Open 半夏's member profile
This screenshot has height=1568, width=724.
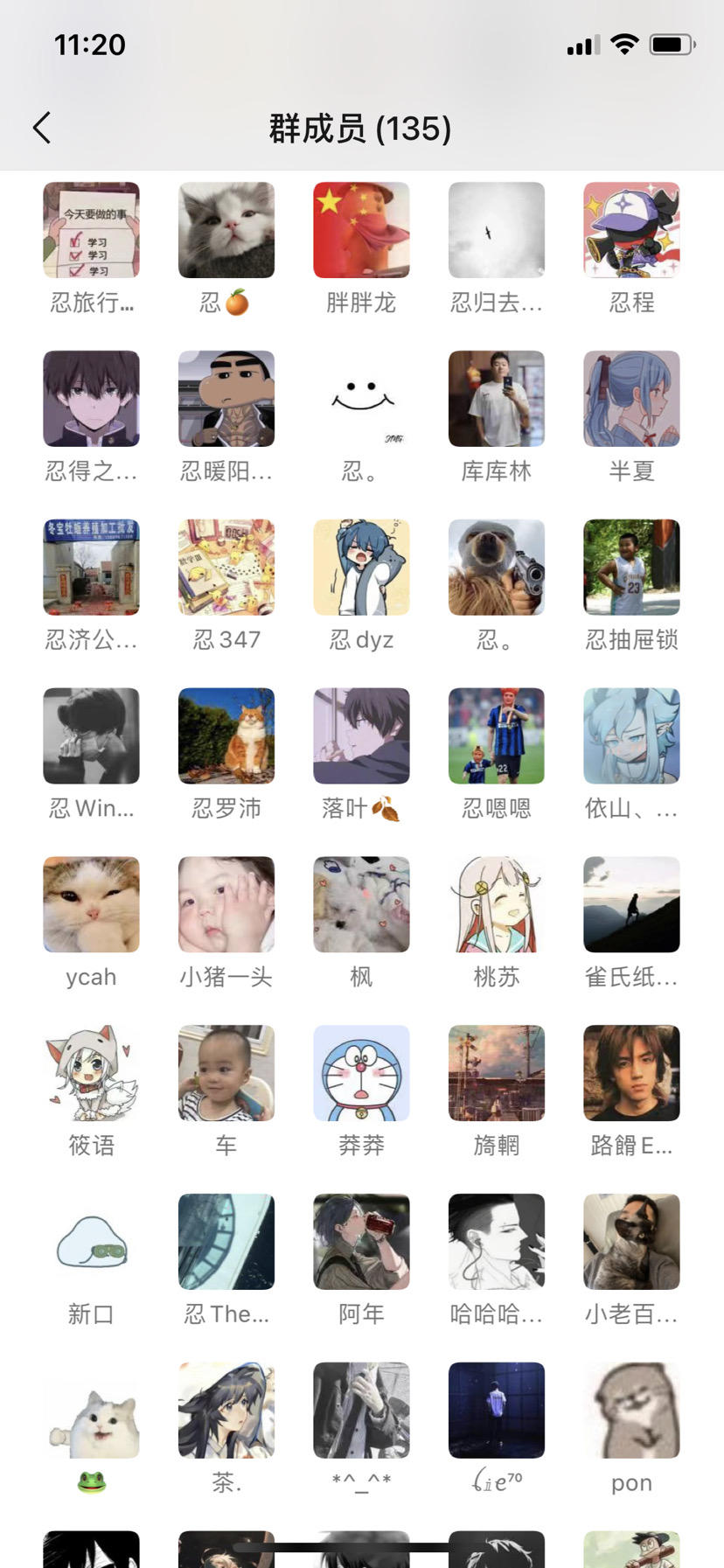[x=631, y=399]
